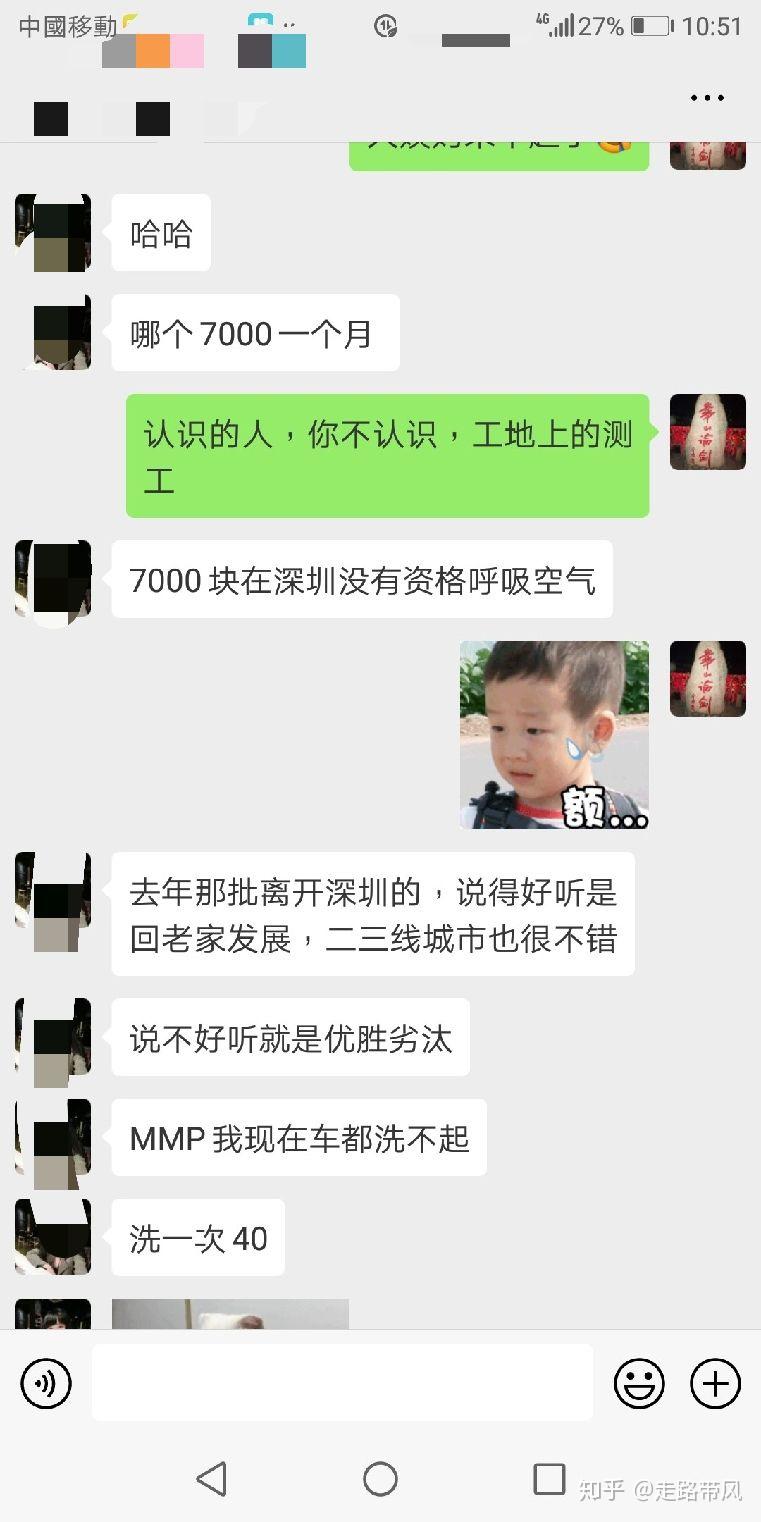The height and width of the screenshot is (1522, 761).
Task: Go to home via system home button
Action: coord(380,1478)
